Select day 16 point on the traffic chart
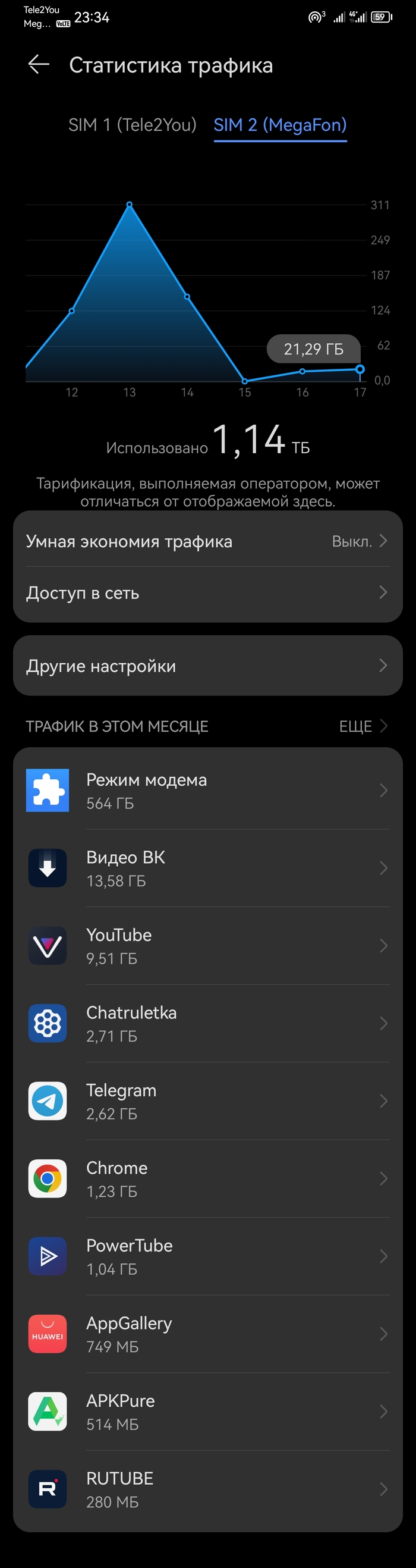416x1568 pixels. 302,371
